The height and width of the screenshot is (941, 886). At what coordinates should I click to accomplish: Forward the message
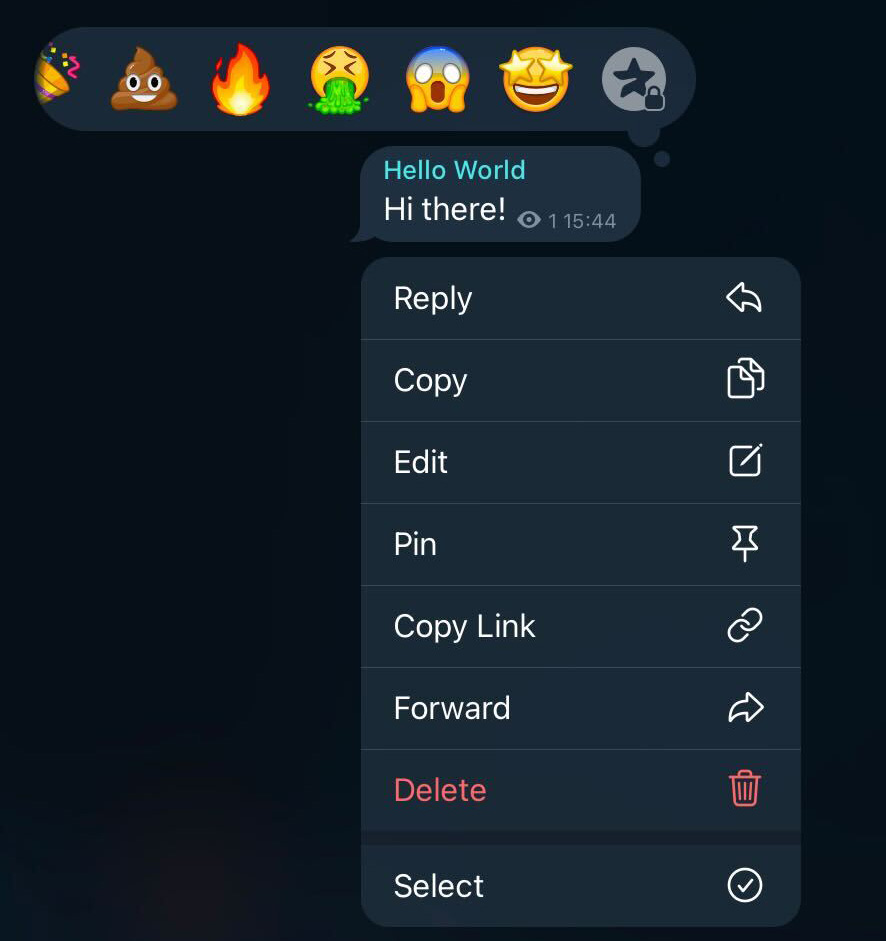(x=580, y=708)
